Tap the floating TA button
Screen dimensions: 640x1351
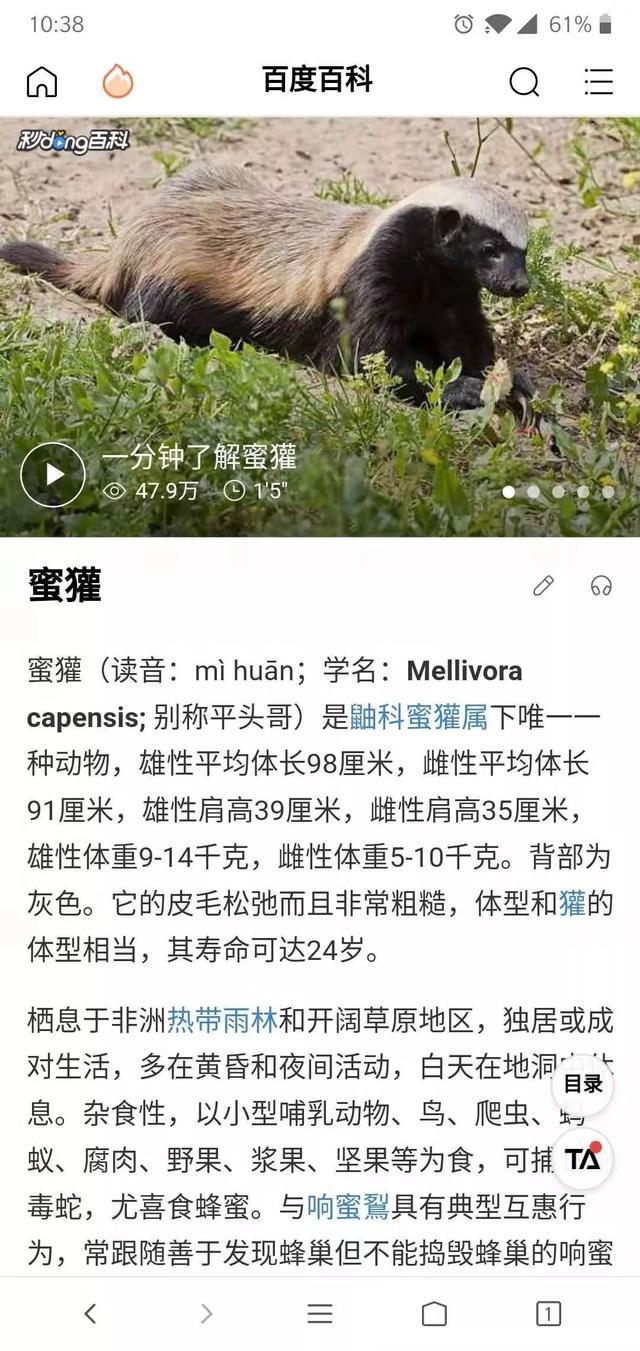click(582, 1159)
